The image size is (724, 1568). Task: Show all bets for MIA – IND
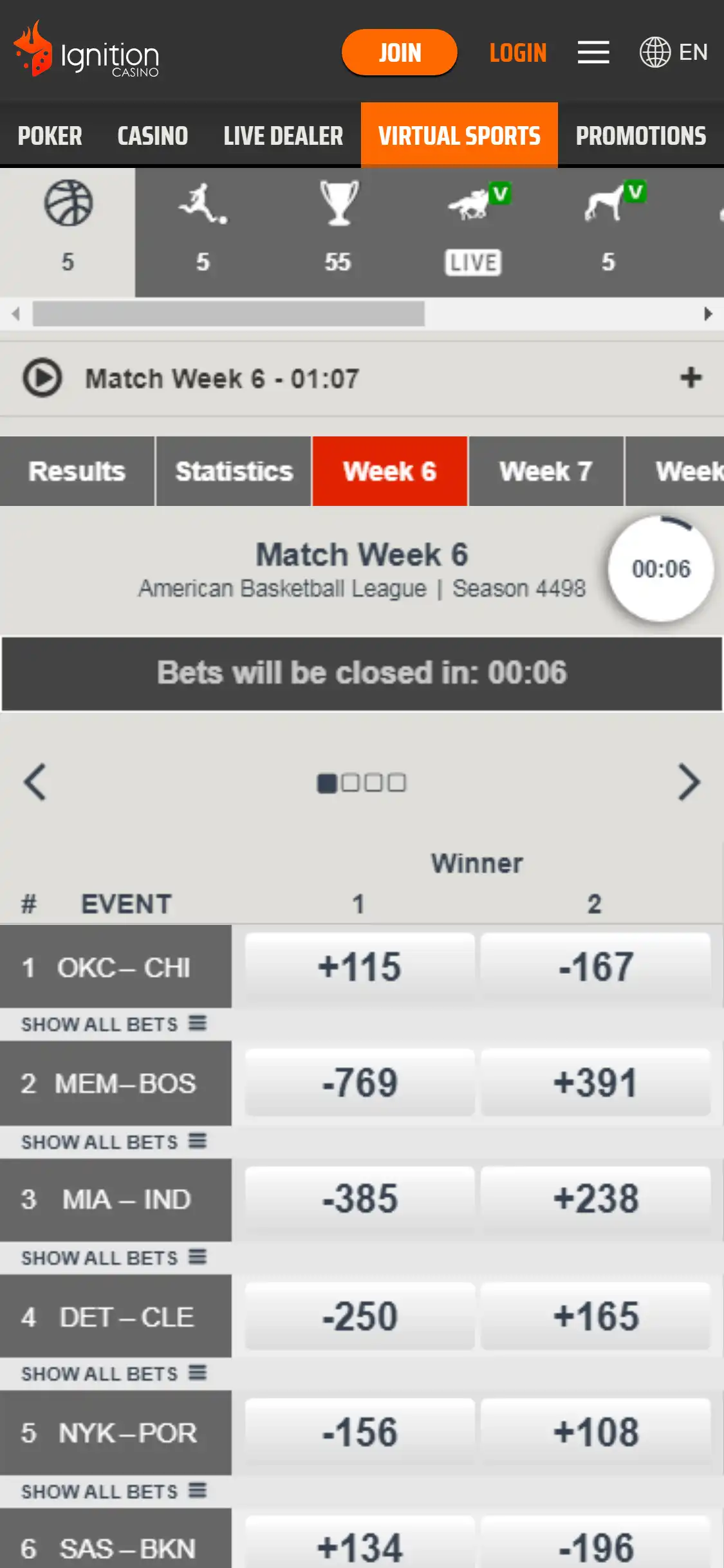pos(114,1258)
